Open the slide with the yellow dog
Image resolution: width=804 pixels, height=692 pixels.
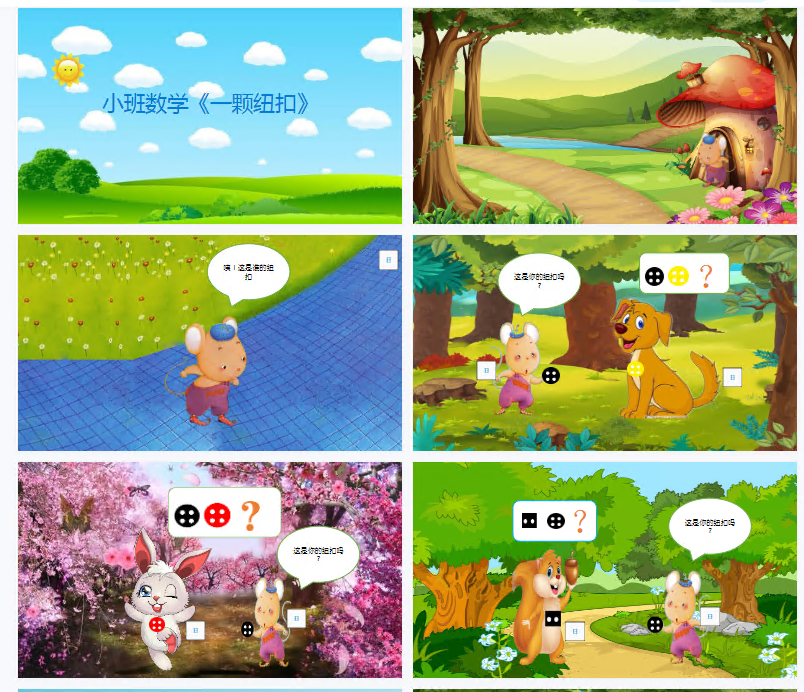pos(604,343)
